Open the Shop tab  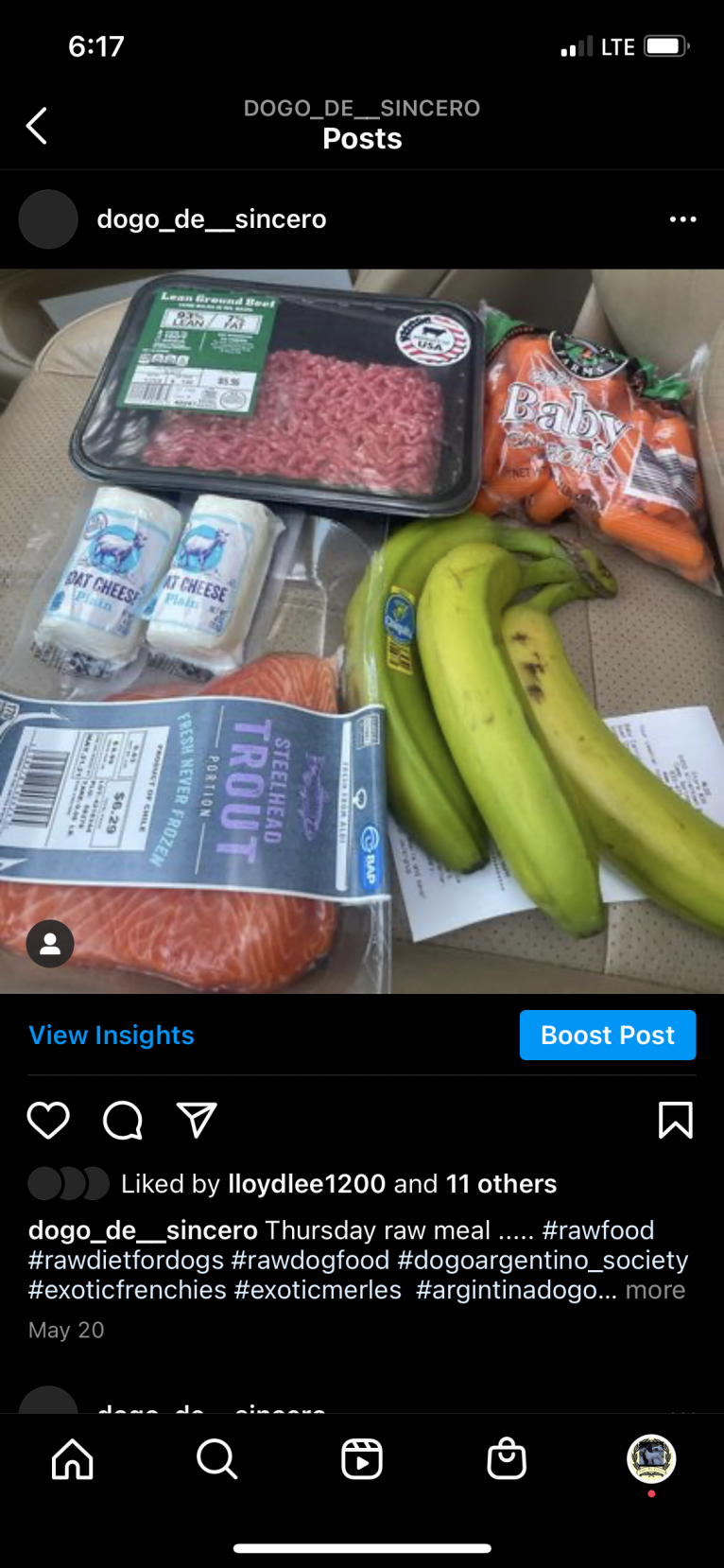coord(507,1459)
